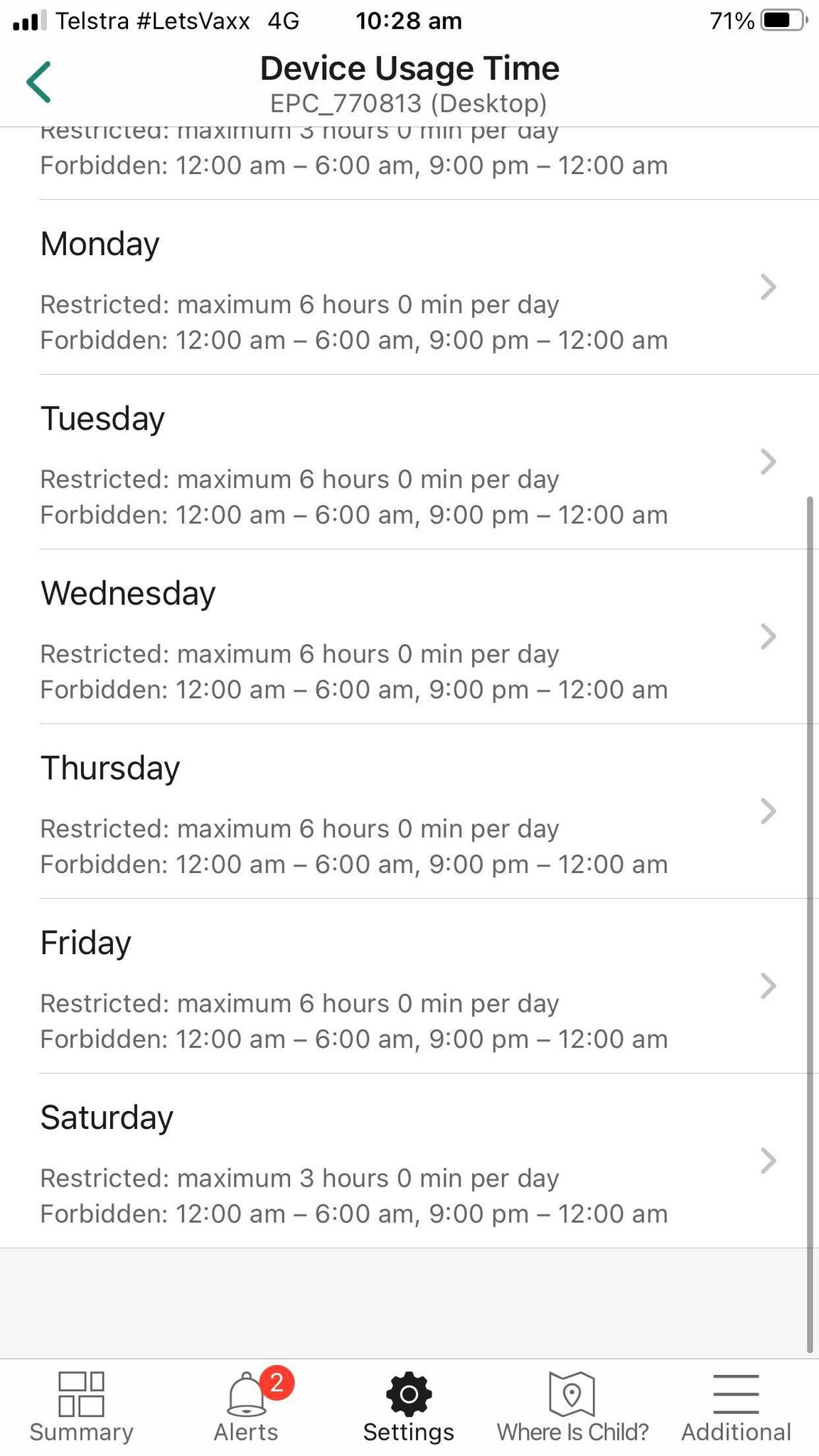The image size is (819, 1456).
Task: Go to Where Is Child? tab
Action: [572, 1408]
